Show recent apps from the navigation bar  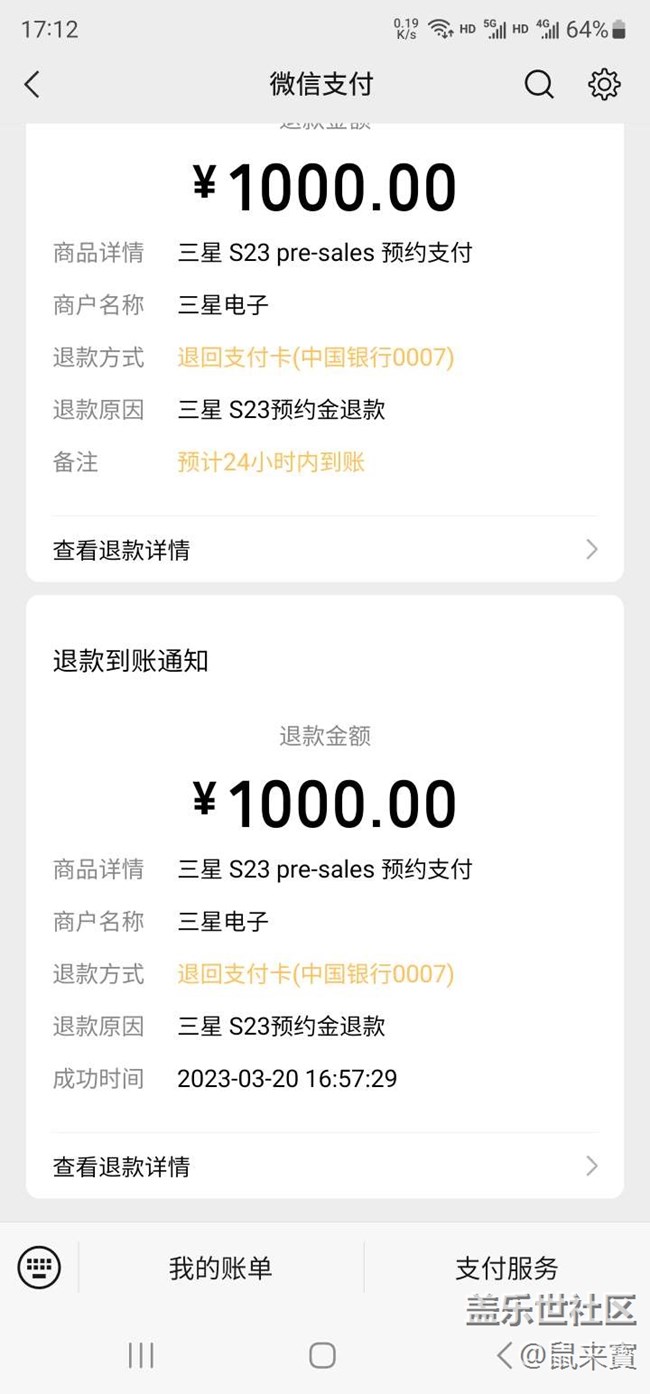click(141, 1355)
